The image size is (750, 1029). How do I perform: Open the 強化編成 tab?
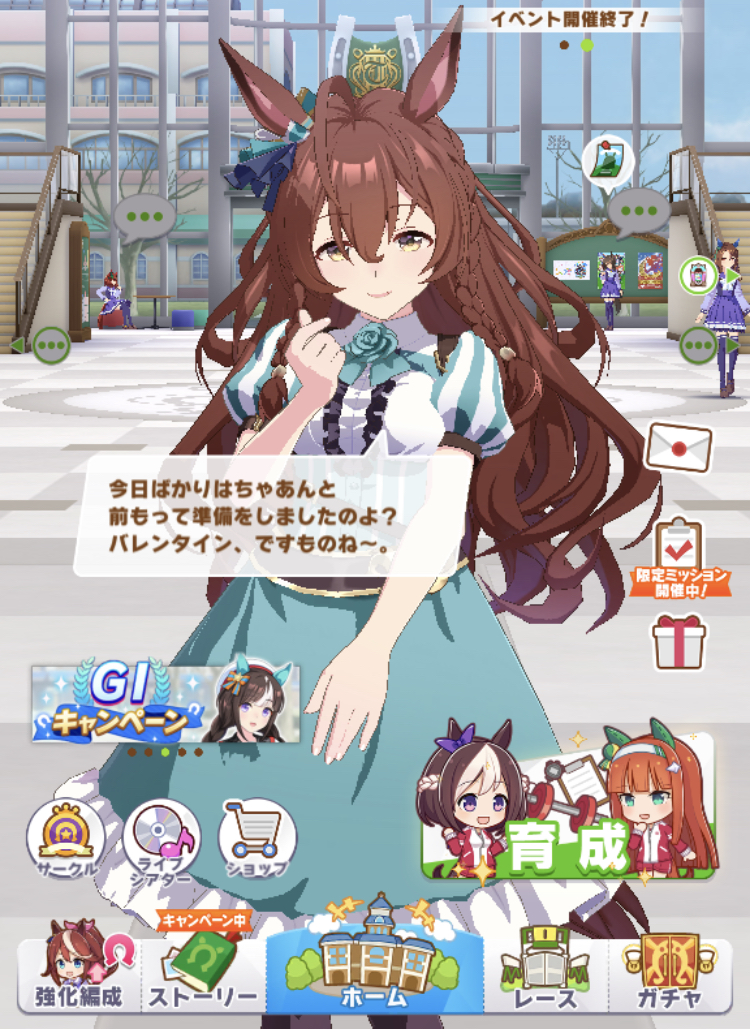[x=78, y=972]
